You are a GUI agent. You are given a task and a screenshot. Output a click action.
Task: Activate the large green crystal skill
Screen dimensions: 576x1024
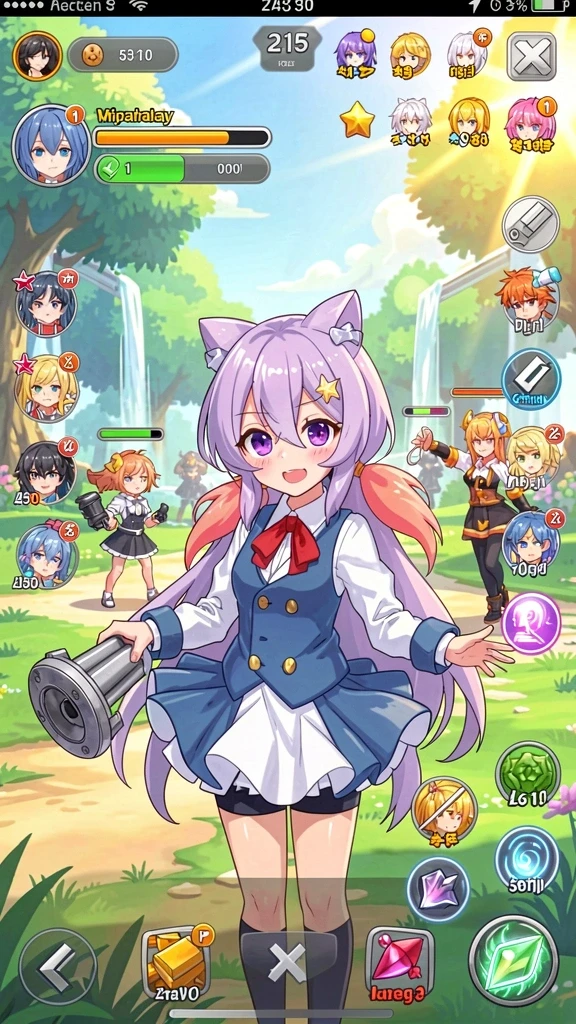pyautogui.click(x=513, y=960)
